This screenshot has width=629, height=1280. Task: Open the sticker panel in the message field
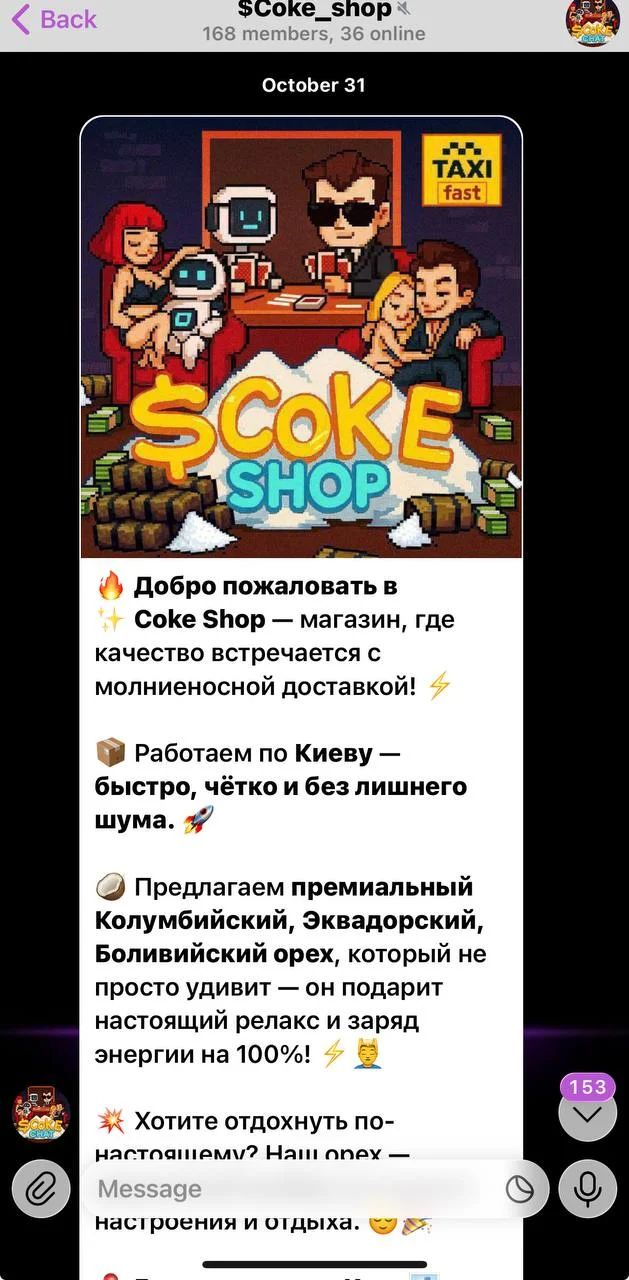[520, 1189]
